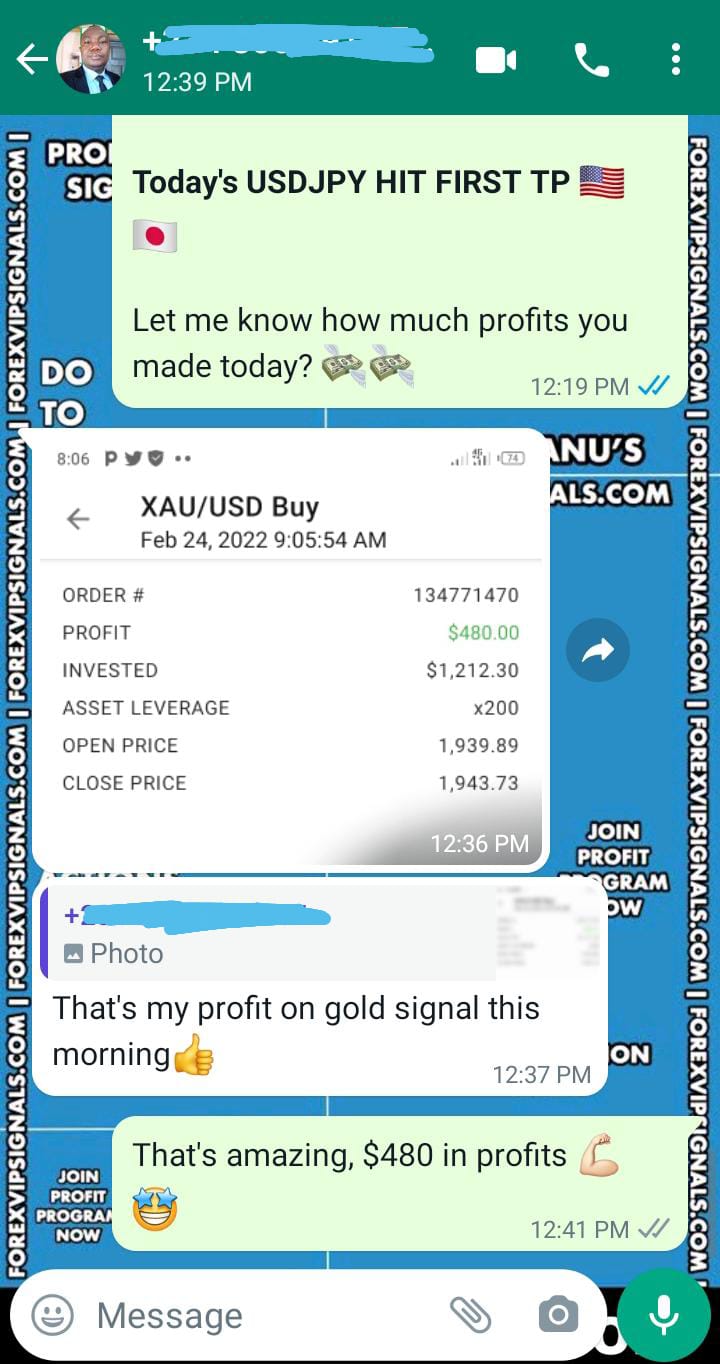Jump to the quoted Photo message
The width and height of the screenshot is (720, 1364).
[x=270, y=933]
